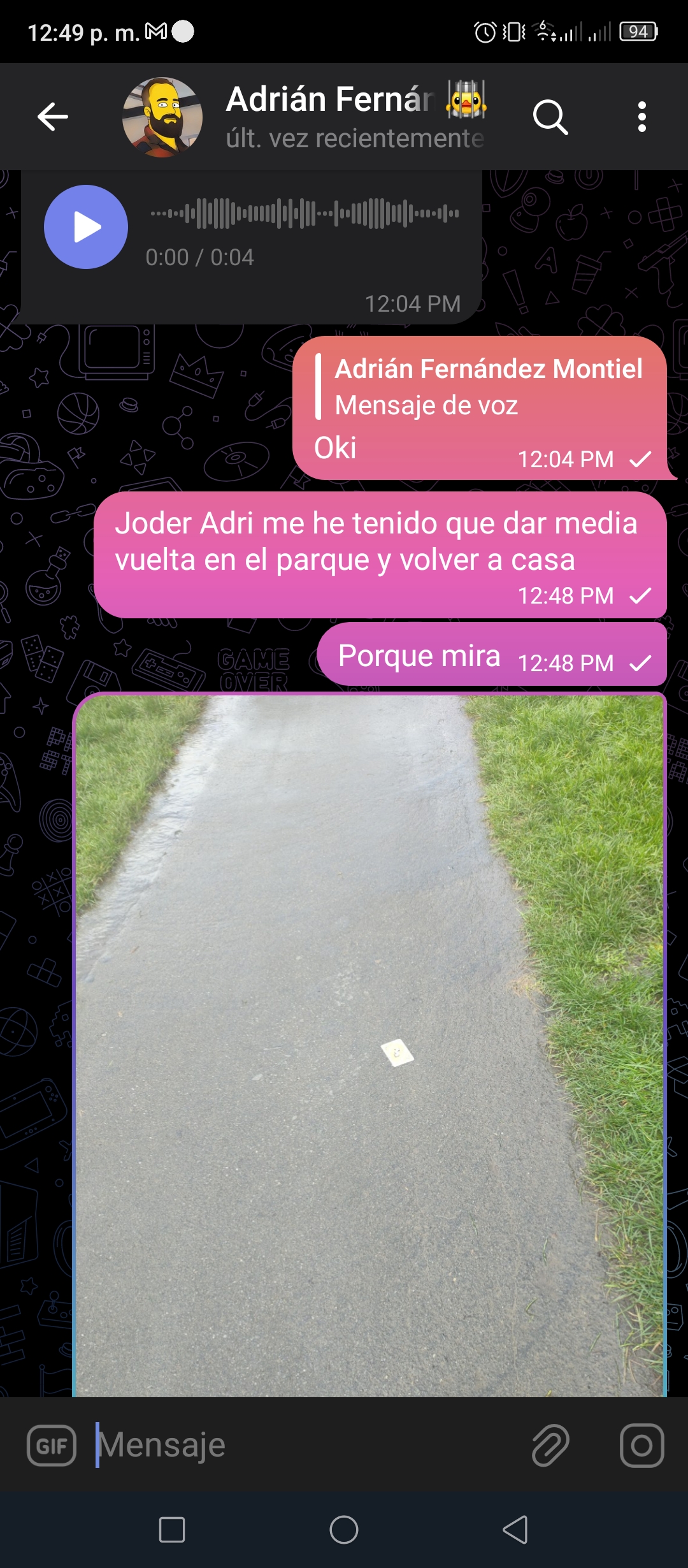Open the GIF picker
The width and height of the screenshot is (688, 1568).
(x=52, y=1445)
